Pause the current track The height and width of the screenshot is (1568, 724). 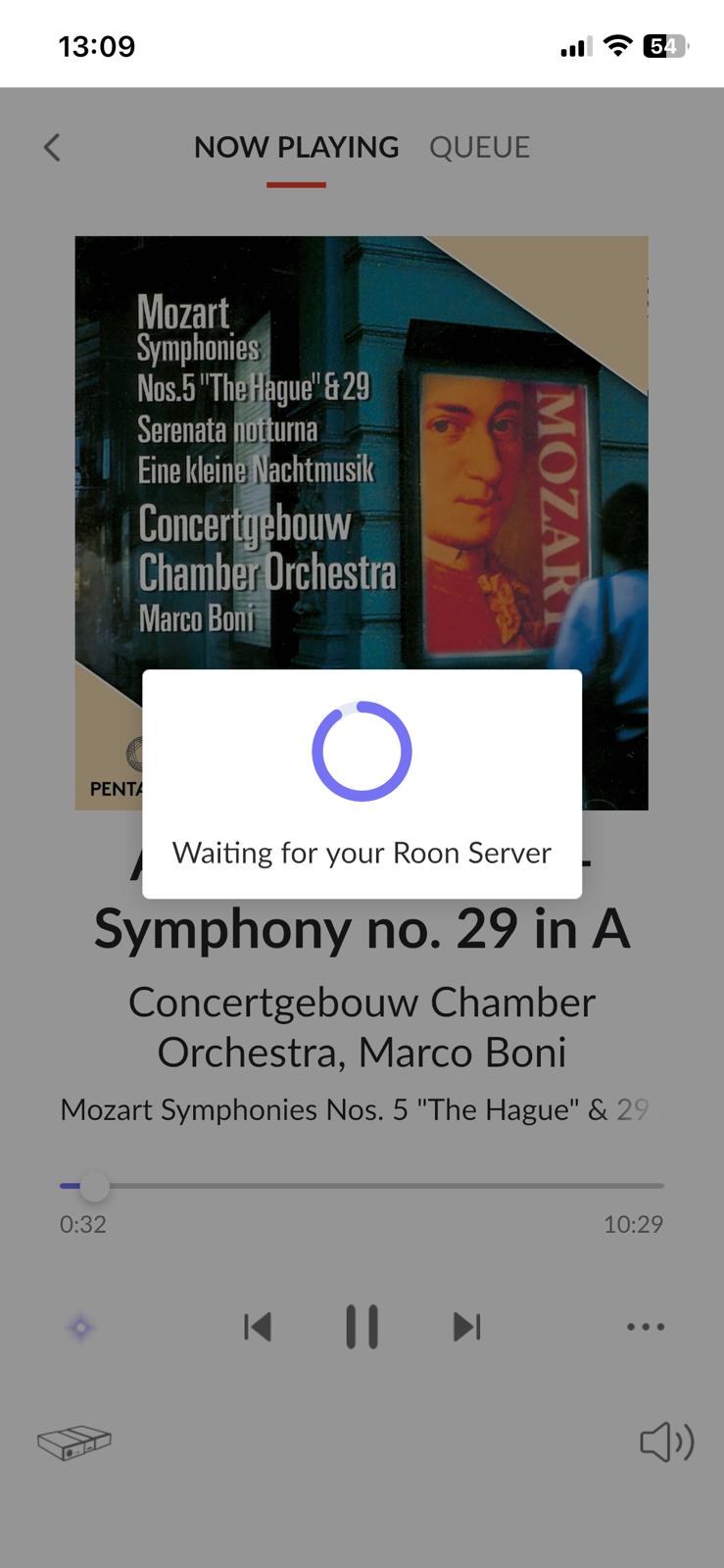[362, 1327]
